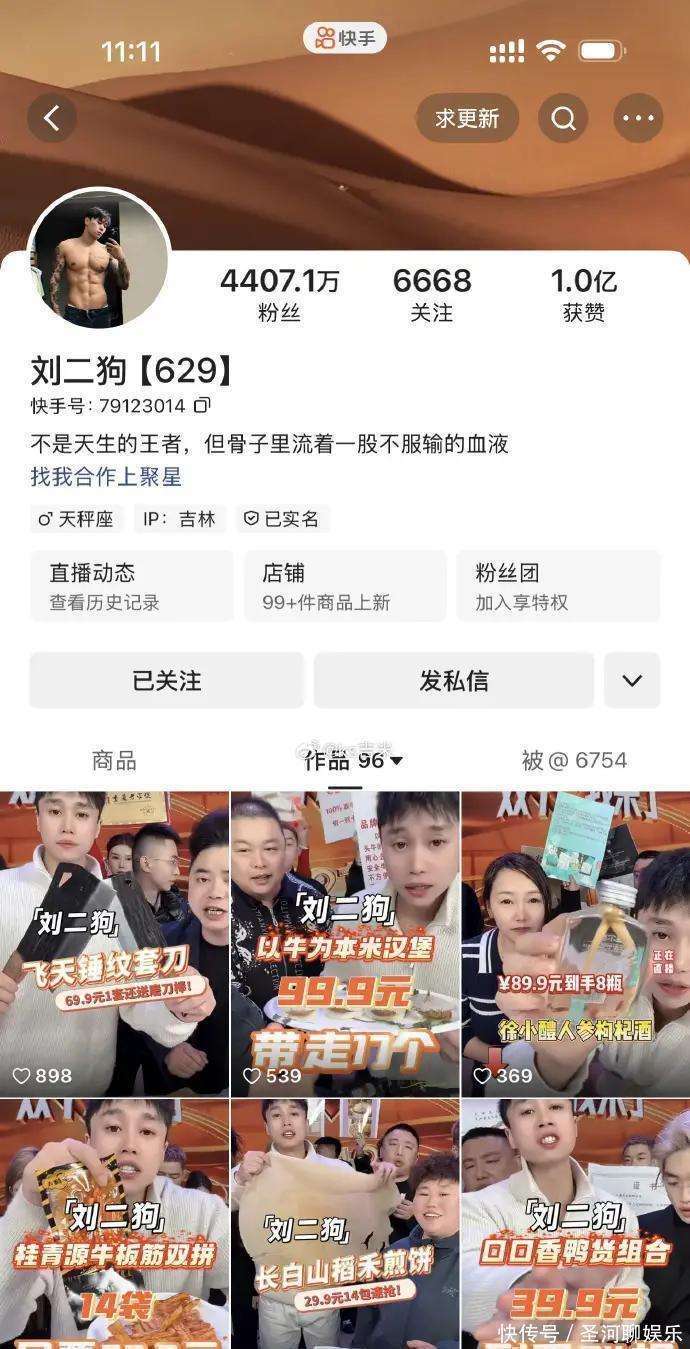Open the 飞天捶纹套刀 video
The image size is (690, 1349).
click(x=114, y=943)
